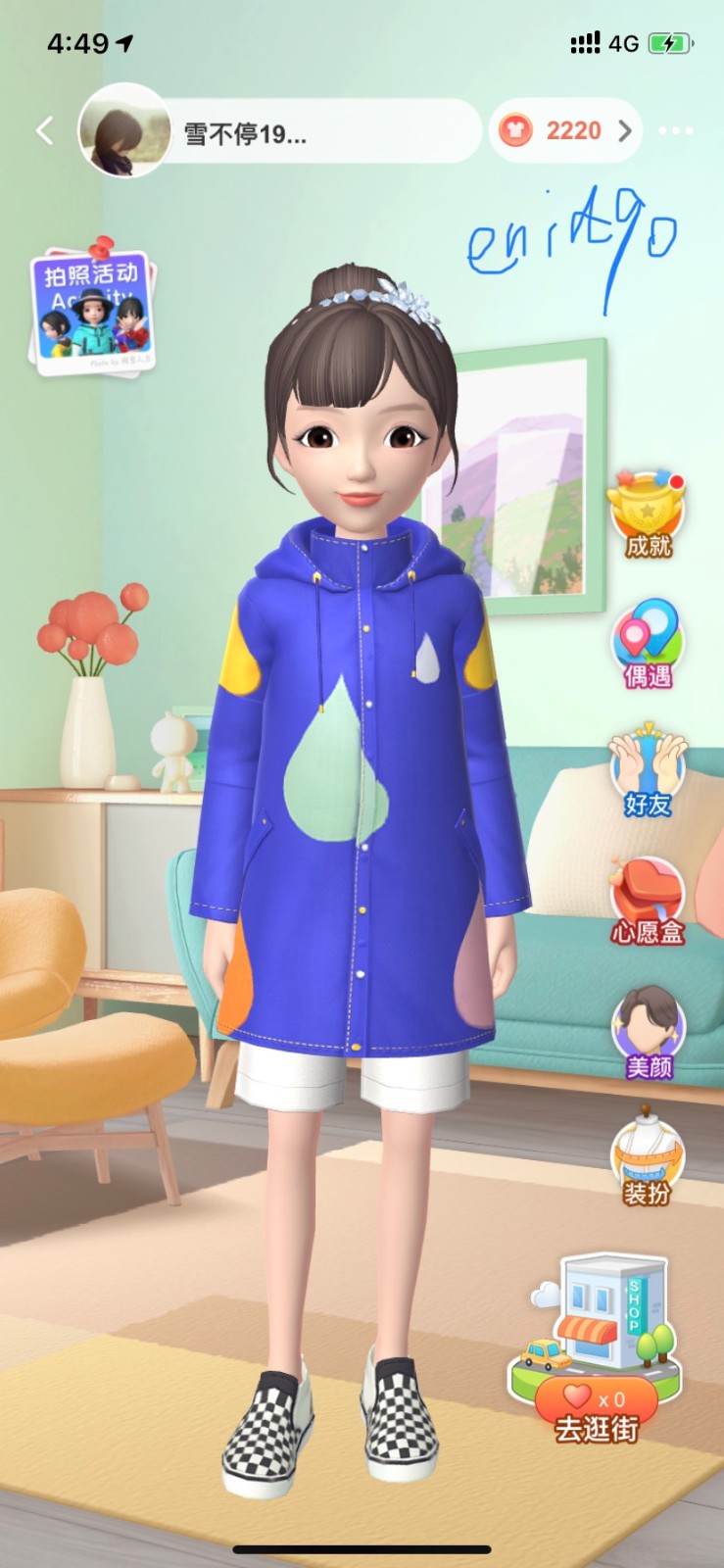Open 装扮 dress-up
The height and width of the screenshot is (1568, 724).
pos(648,1156)
